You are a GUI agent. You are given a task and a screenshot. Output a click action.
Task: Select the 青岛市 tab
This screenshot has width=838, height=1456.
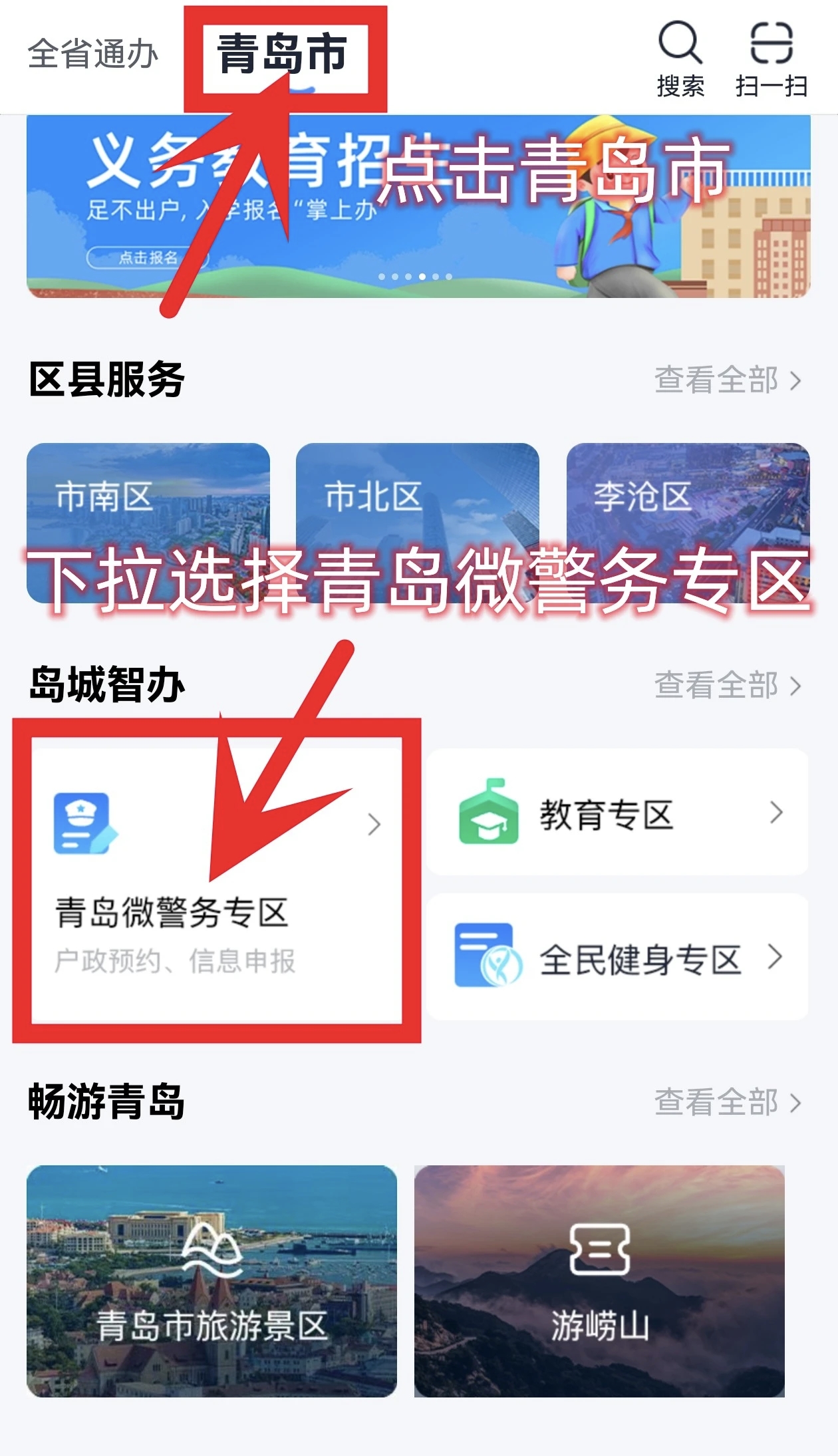pos(282,55)
